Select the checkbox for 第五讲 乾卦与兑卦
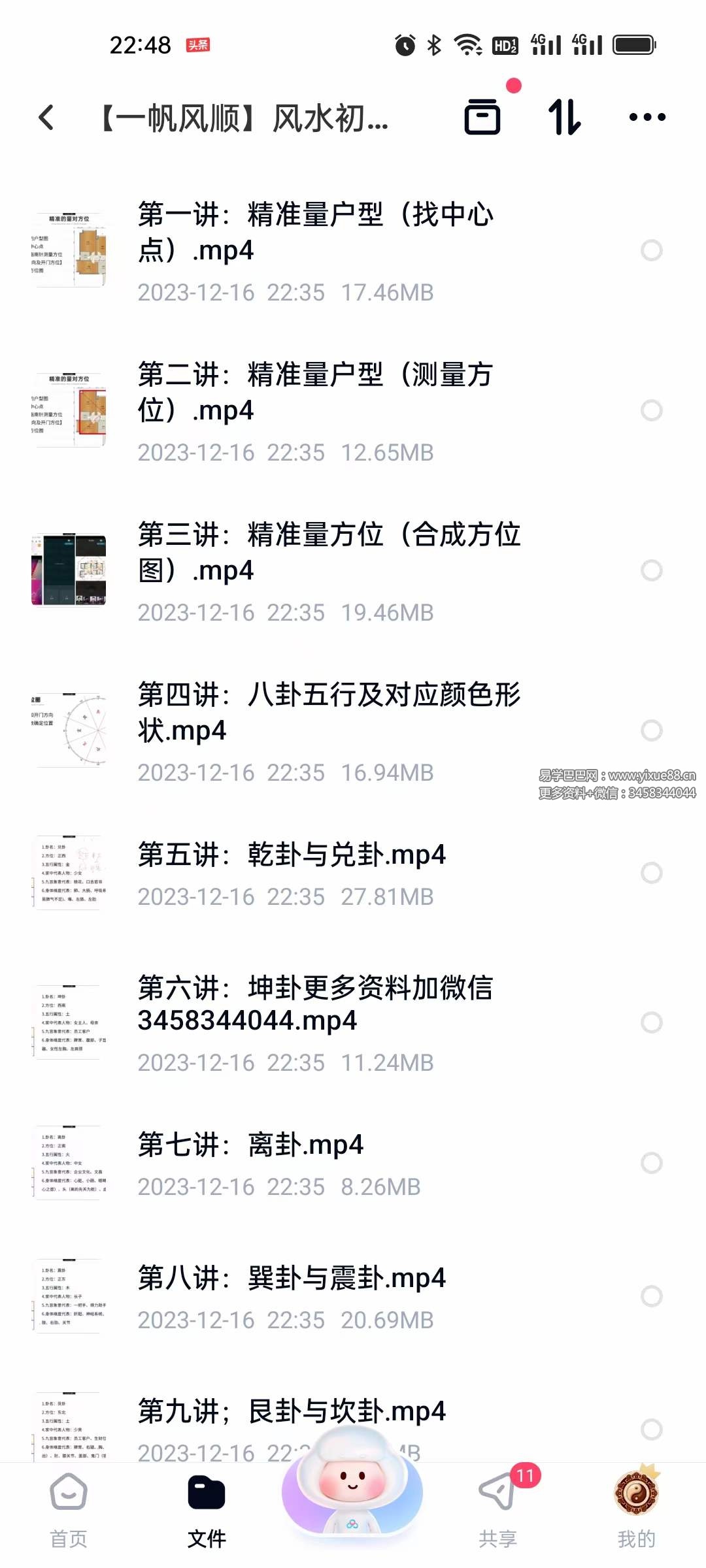Image resolution: width=706 pixels, height=1568 pixels. pyautogui.click(x=651, y=874)
